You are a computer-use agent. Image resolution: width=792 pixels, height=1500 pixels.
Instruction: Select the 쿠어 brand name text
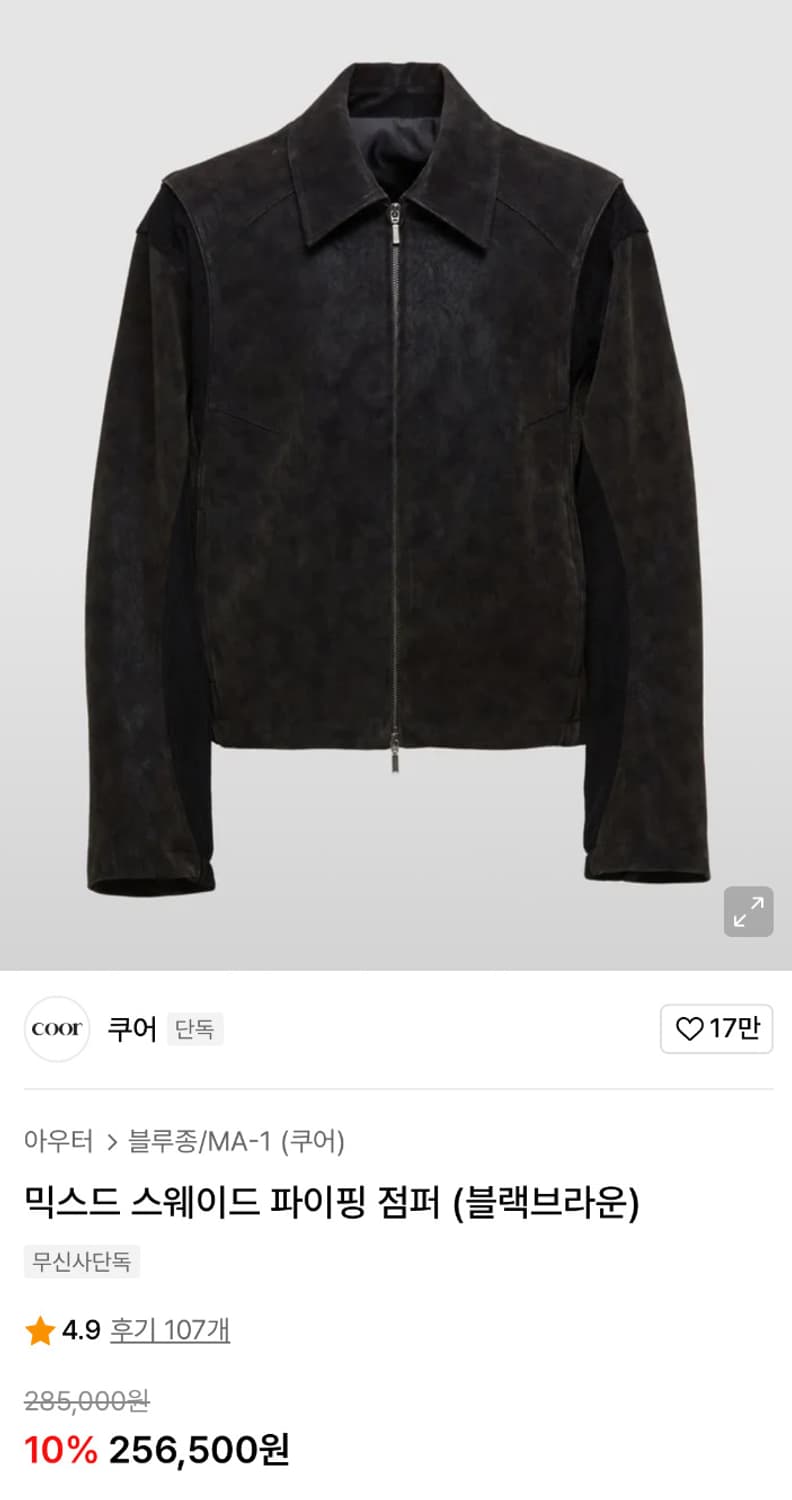pos(134,1029)
